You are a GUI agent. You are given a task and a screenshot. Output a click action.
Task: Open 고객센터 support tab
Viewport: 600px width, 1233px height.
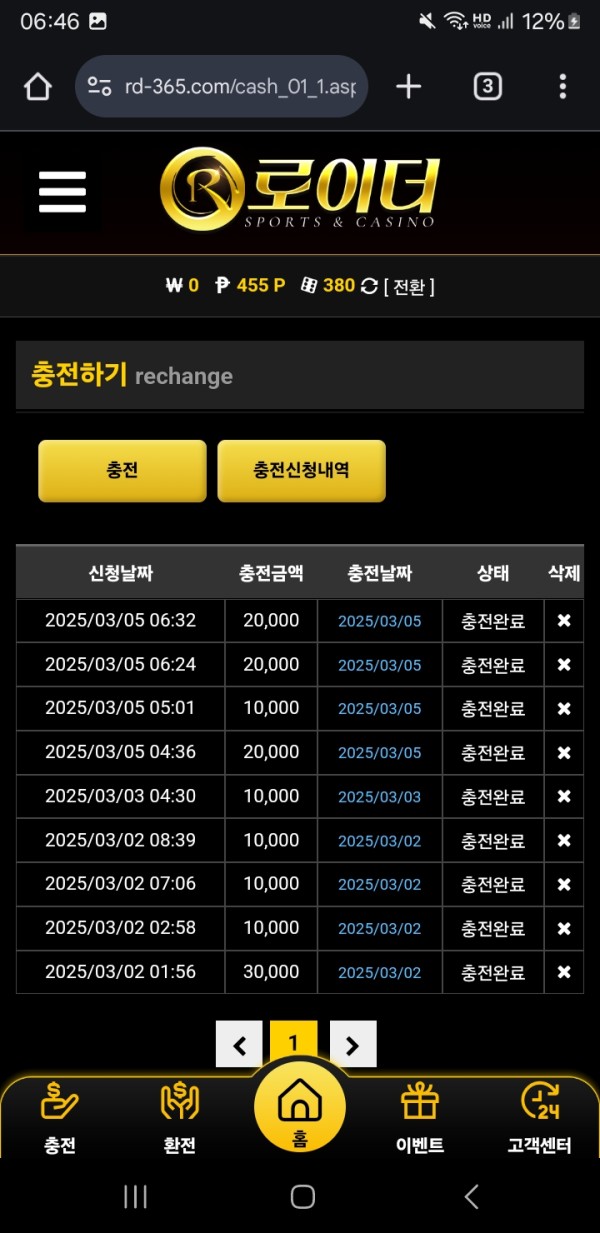pyautogui.click(x=540, y=1119)
